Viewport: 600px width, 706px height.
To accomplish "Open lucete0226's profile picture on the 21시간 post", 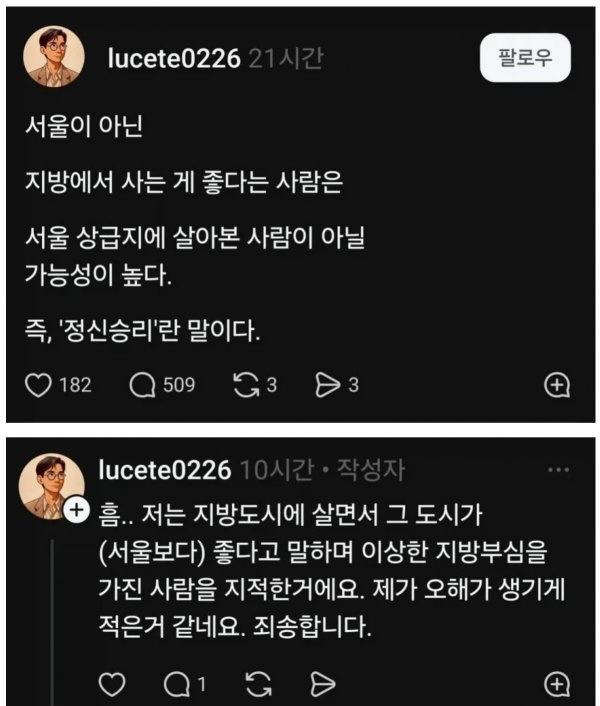I will coord(54,56).
